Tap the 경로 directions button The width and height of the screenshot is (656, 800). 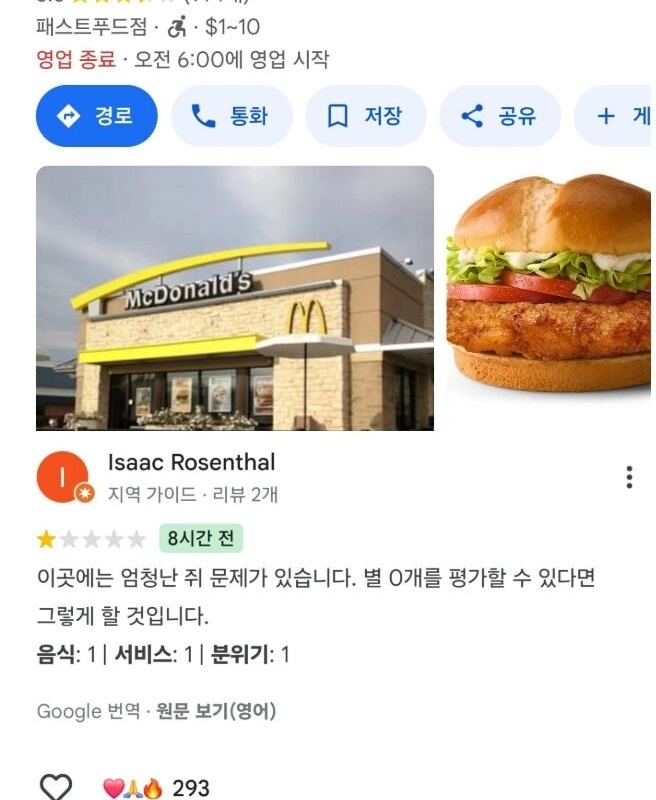(97, 116)
